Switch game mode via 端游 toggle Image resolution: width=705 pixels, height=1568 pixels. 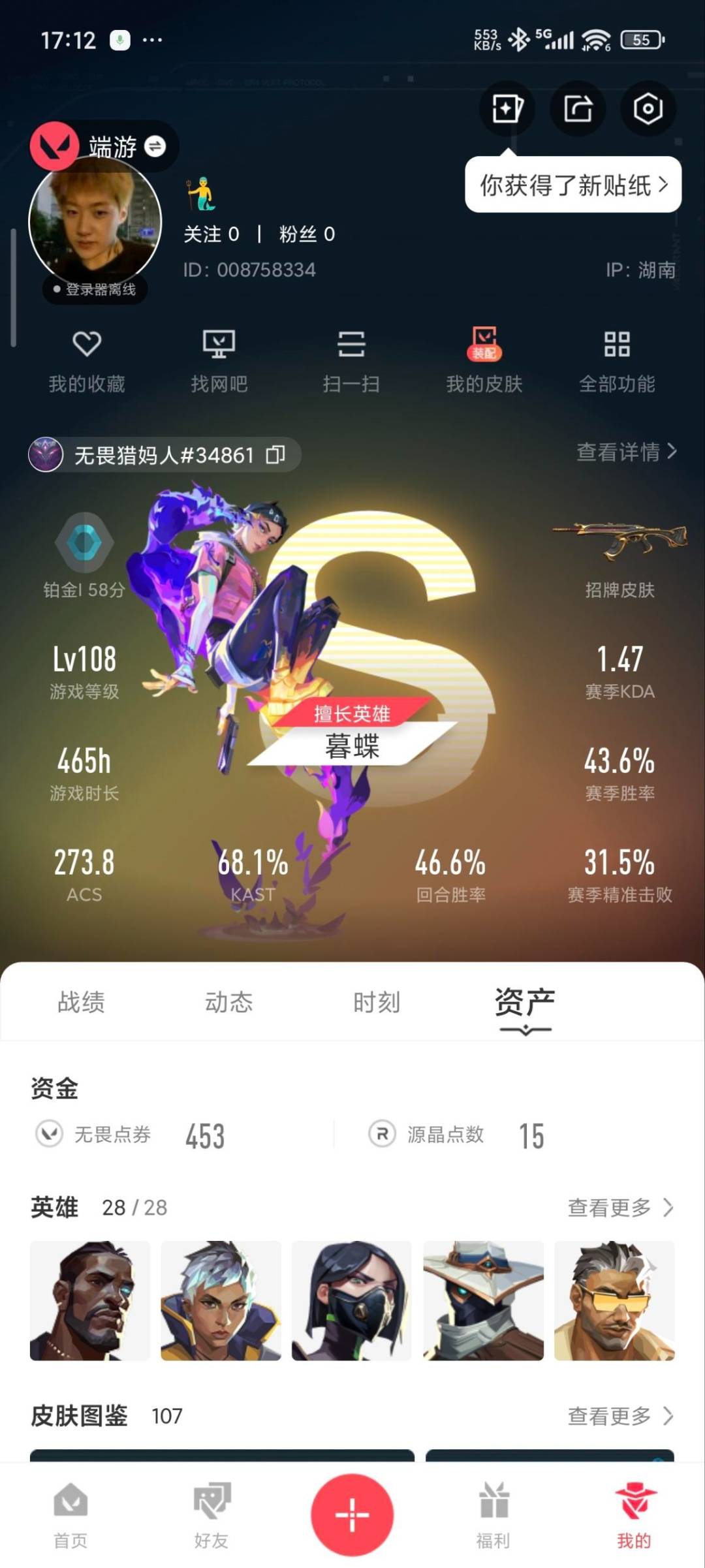pyautogui.click(x=155, y=146)
